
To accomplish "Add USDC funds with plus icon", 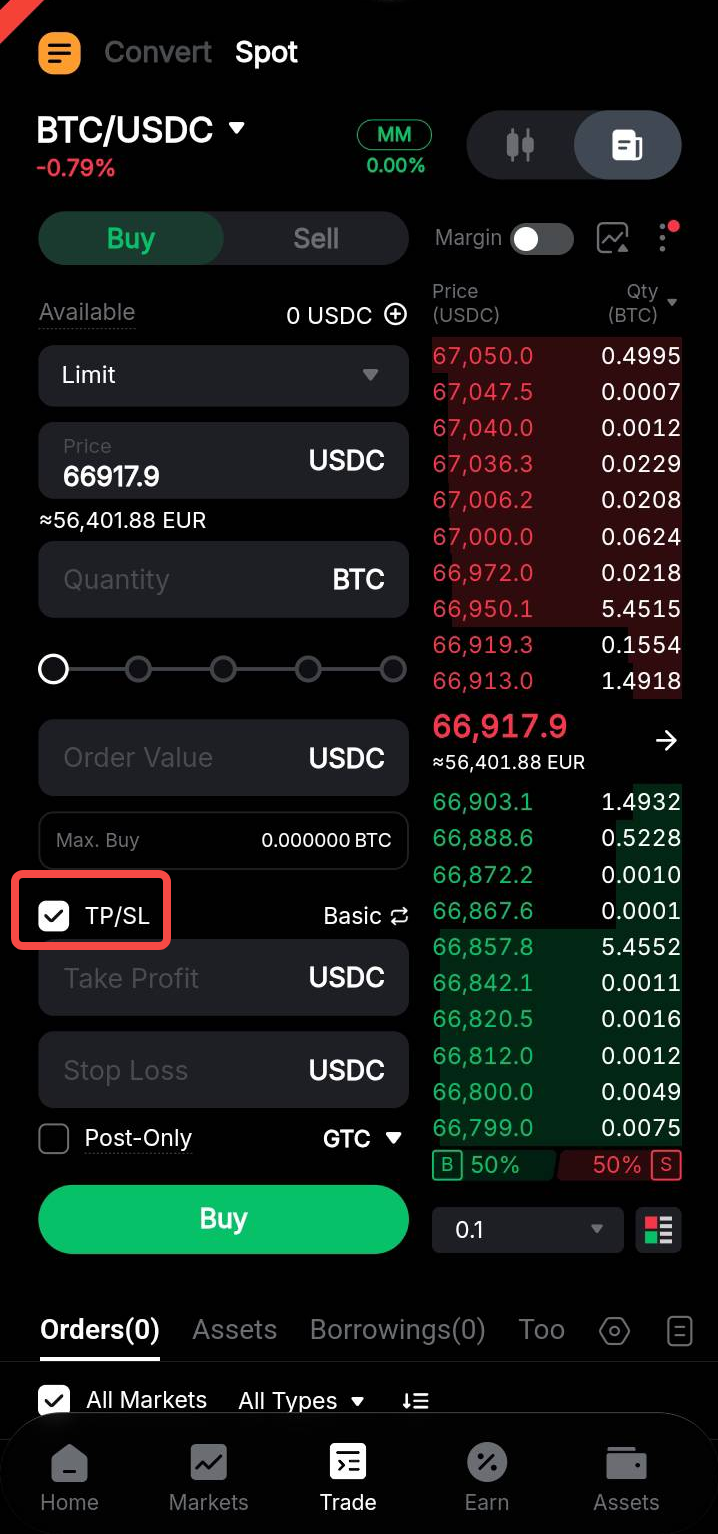I will pos(396,315).
